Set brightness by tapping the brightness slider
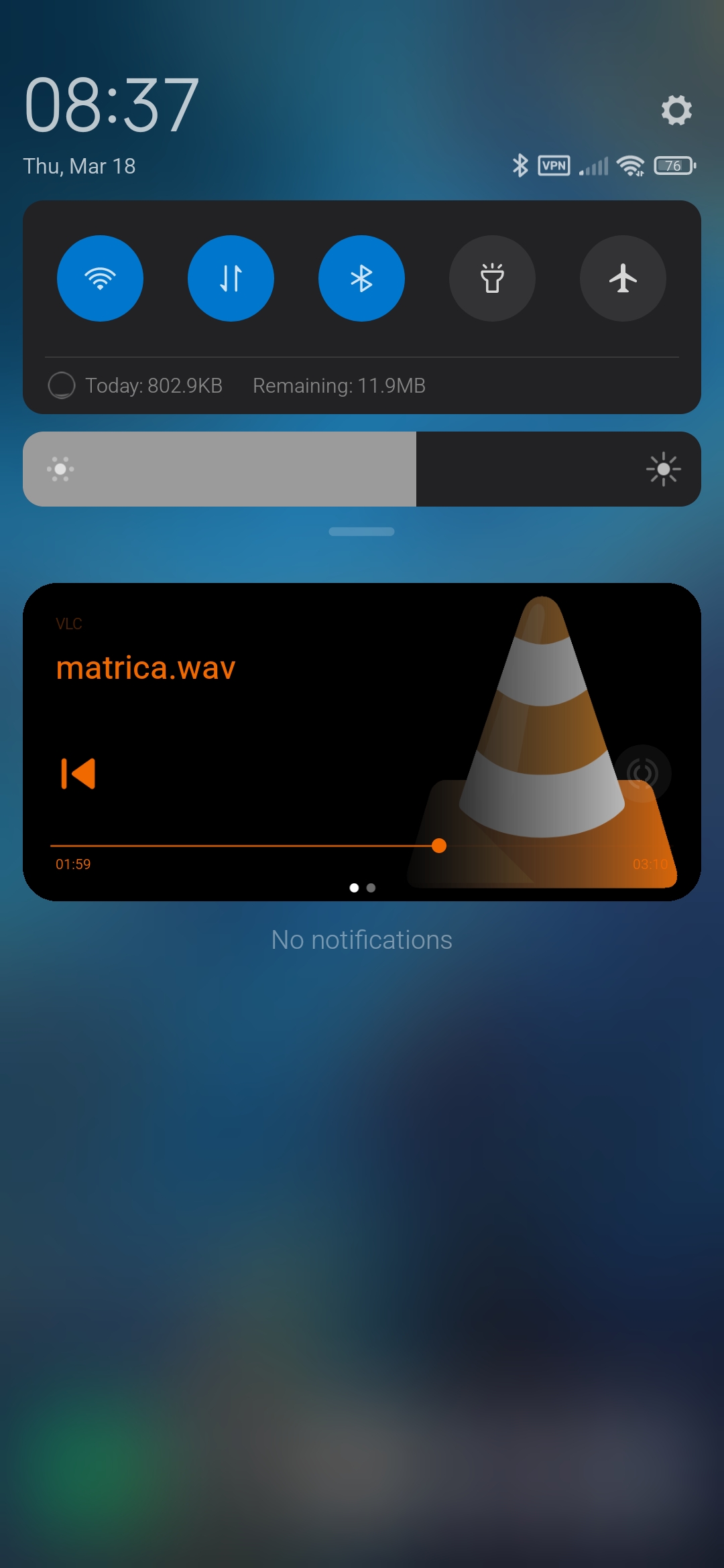The width and height of the screenshot is (724, 1568). click(x=362, y=469)
